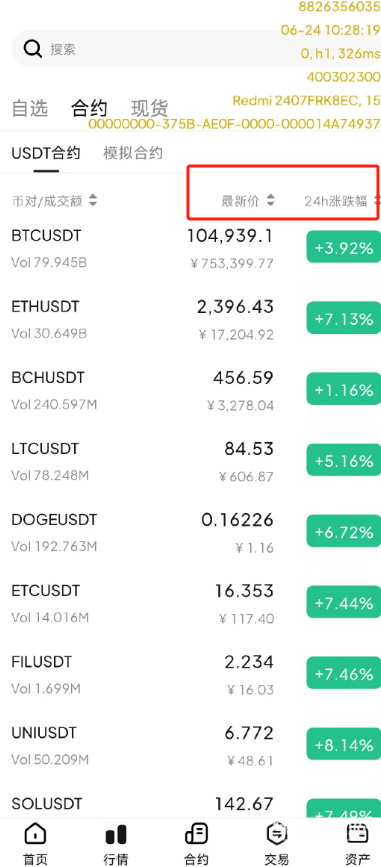Select the USDT合约 sub-tab

tap(46, 153)
